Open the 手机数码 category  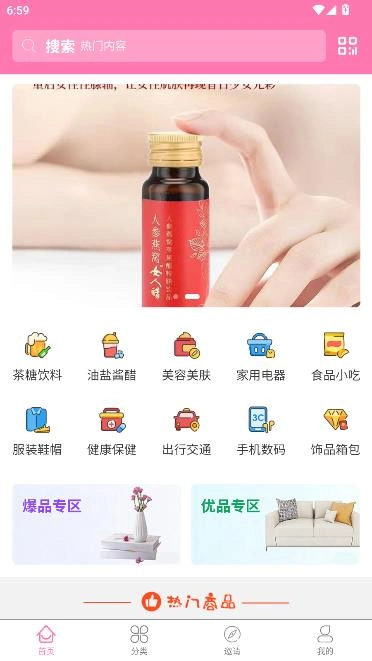(x=261, y=431)
